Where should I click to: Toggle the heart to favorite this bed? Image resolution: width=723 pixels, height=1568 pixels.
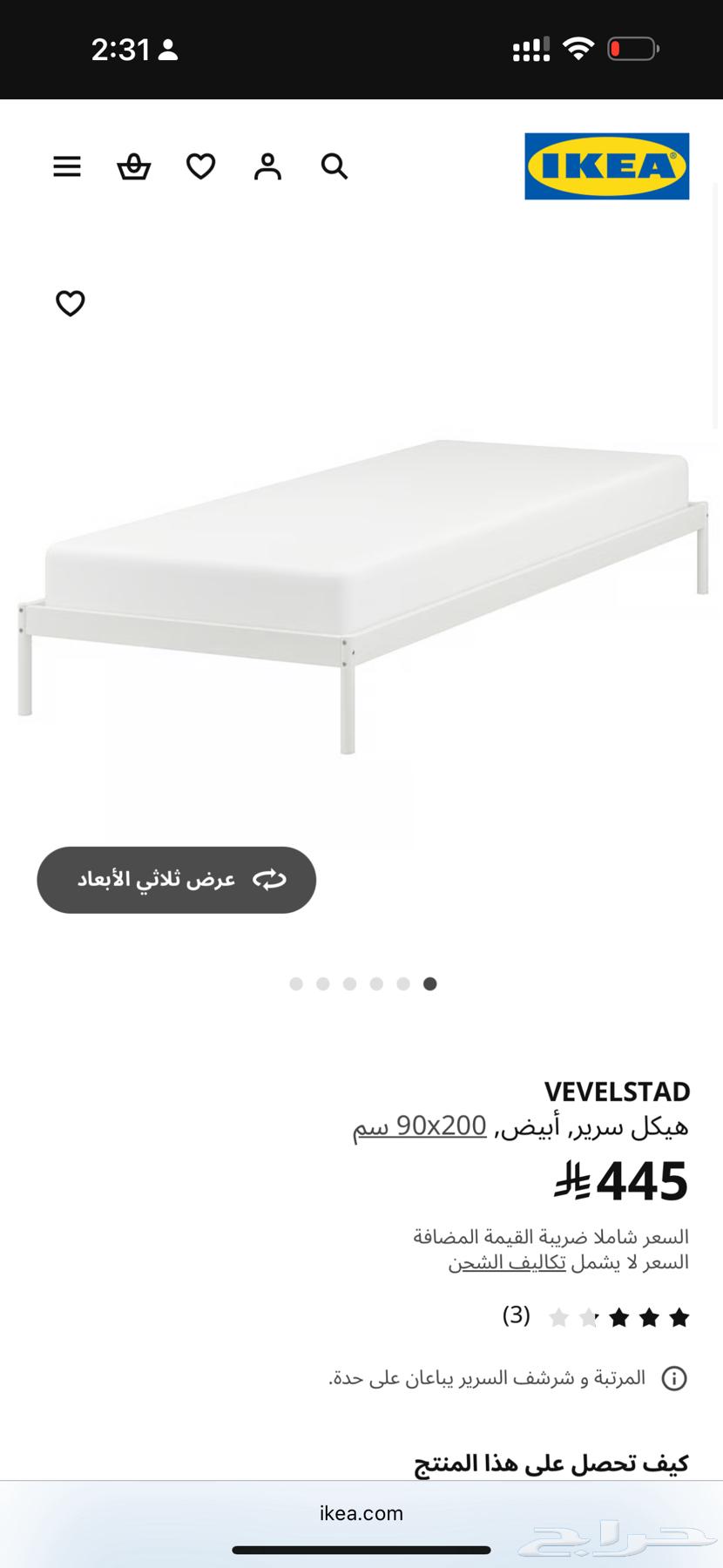(x=70, y=303)
